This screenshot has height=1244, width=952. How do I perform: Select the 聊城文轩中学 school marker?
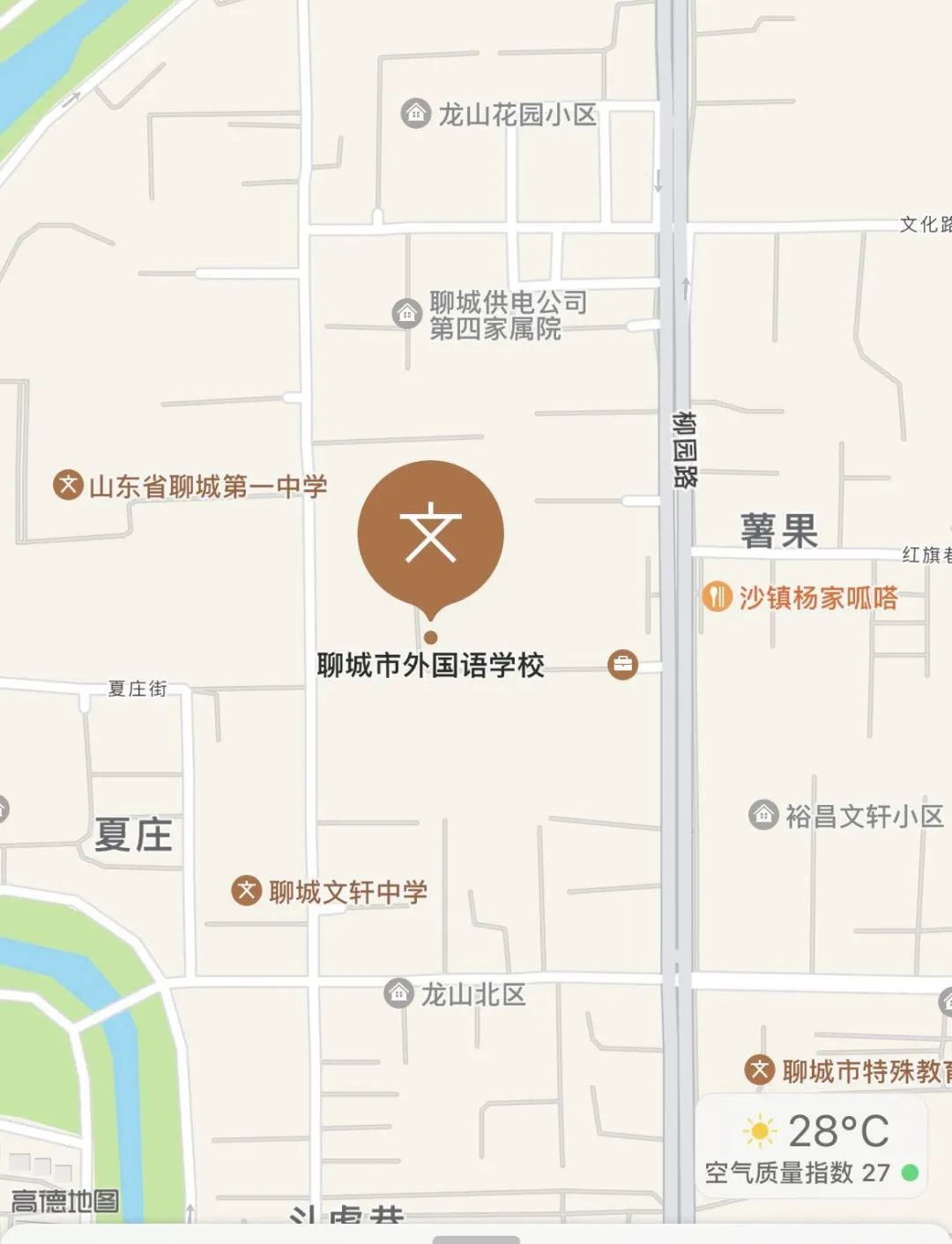(x=246, y=890)
